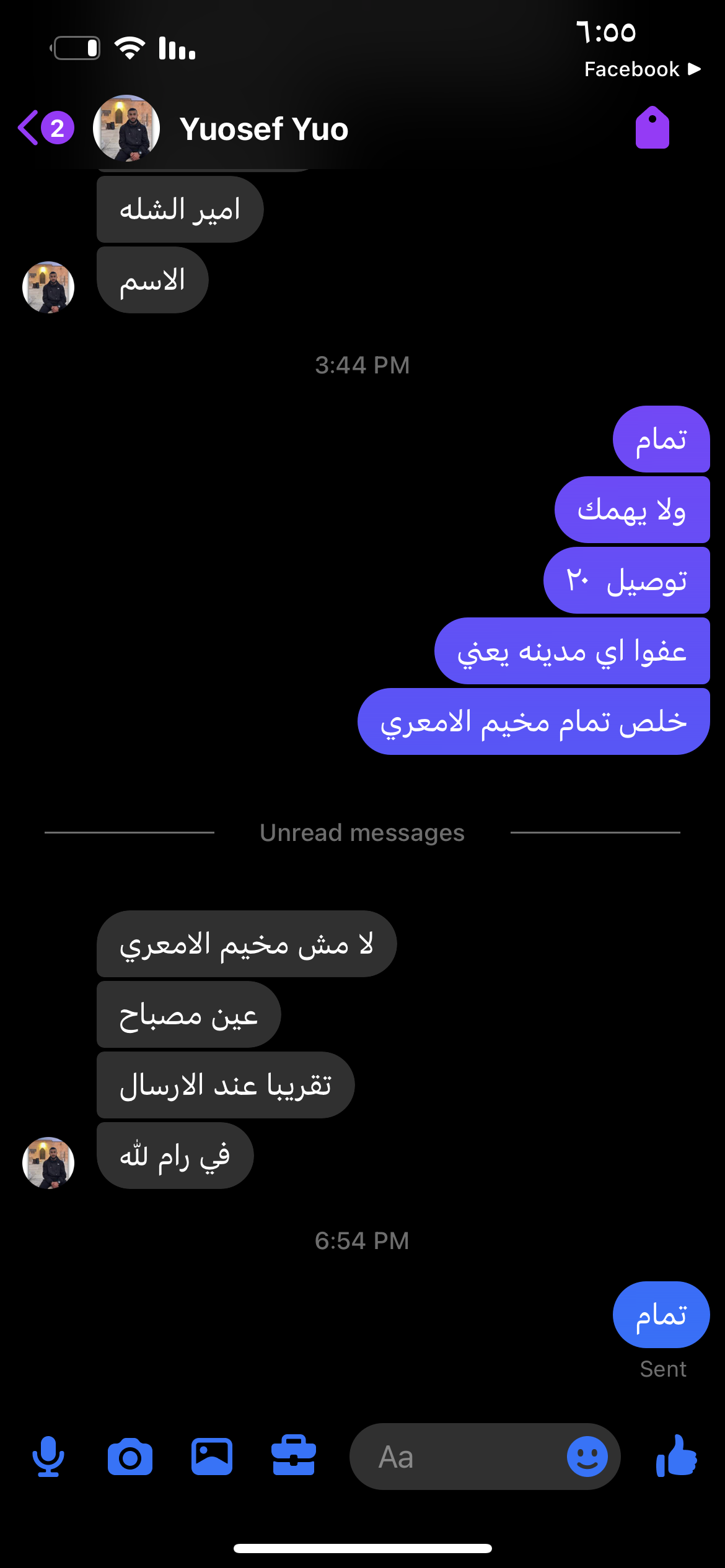Screen dimensions: 725x1568
Task: Open the business tools briefcase icon
Action: click(294, 1457)
